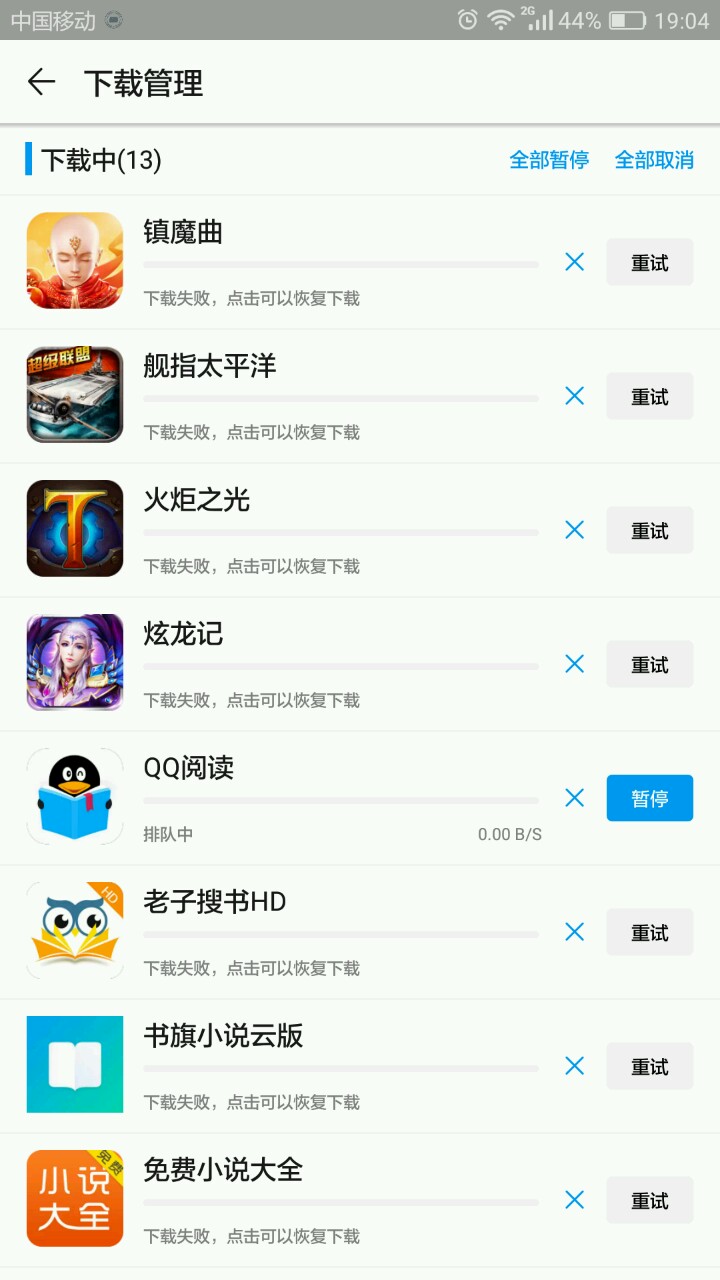Remove 书旗小说云版 from downloads
This screenshot has height=1280, width=720.
[x=574, y=1066]
